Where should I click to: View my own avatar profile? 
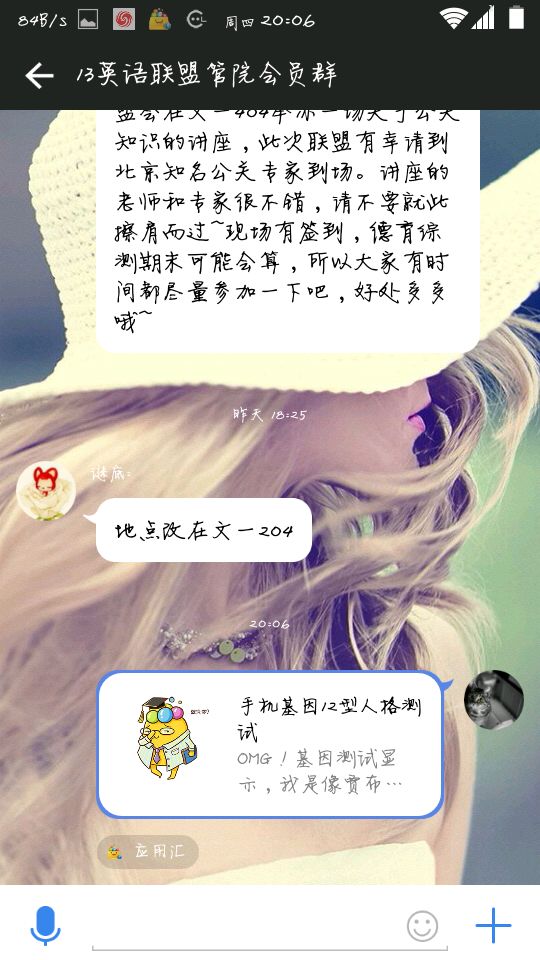493,700
